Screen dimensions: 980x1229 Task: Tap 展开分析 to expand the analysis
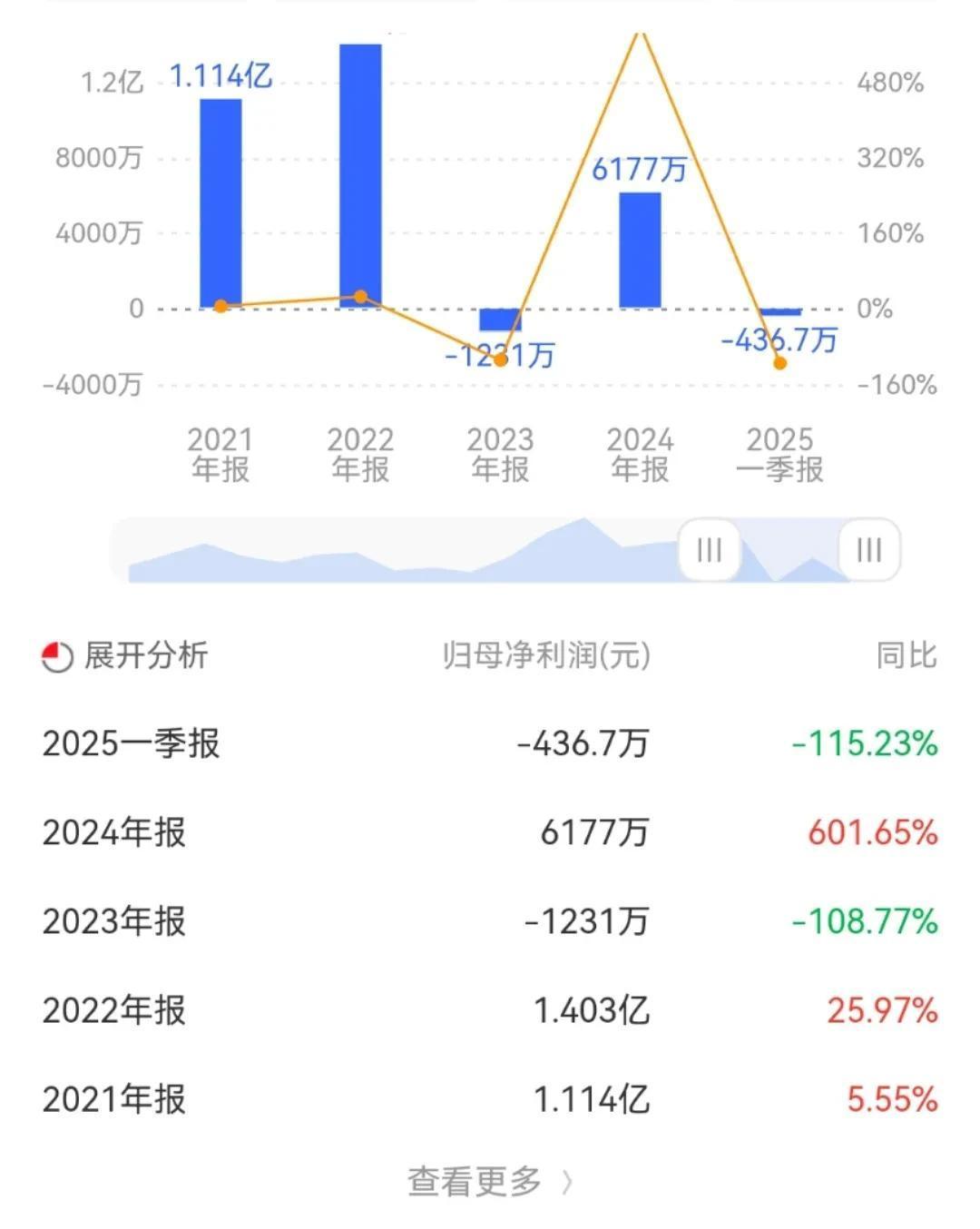127,655
